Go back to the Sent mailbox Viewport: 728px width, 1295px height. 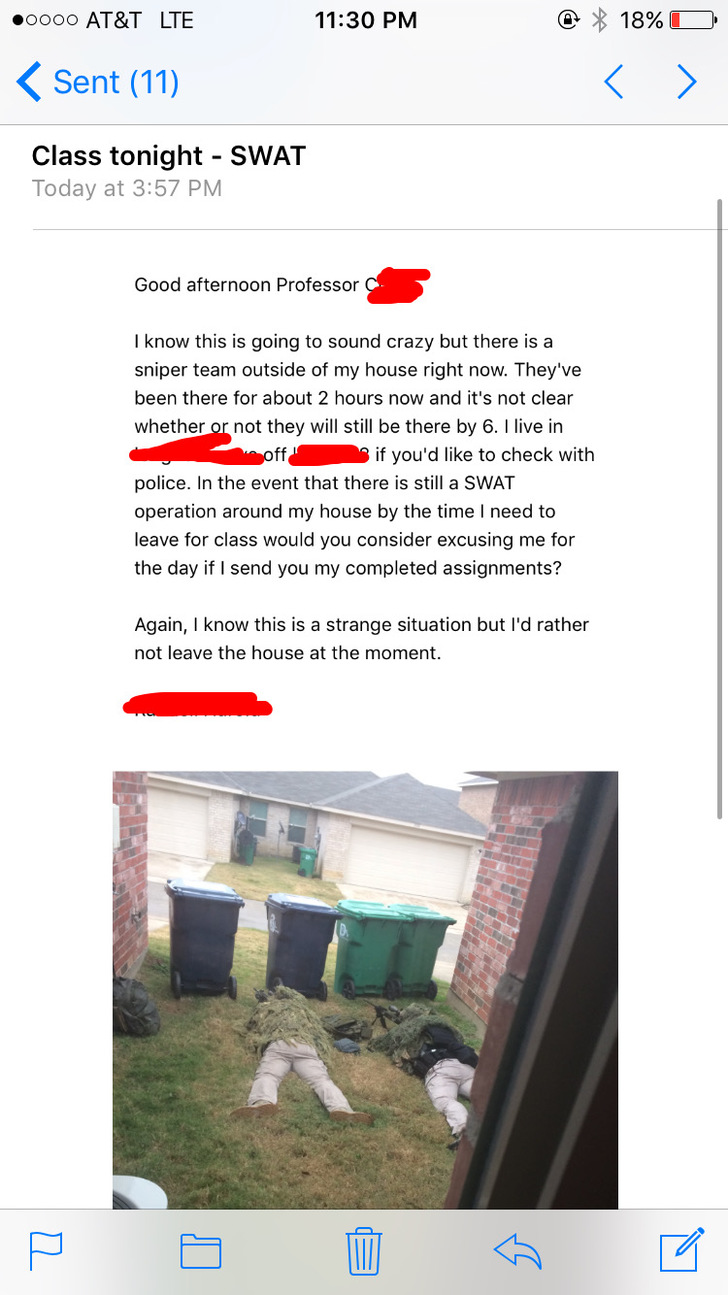(x=98, y=82)
